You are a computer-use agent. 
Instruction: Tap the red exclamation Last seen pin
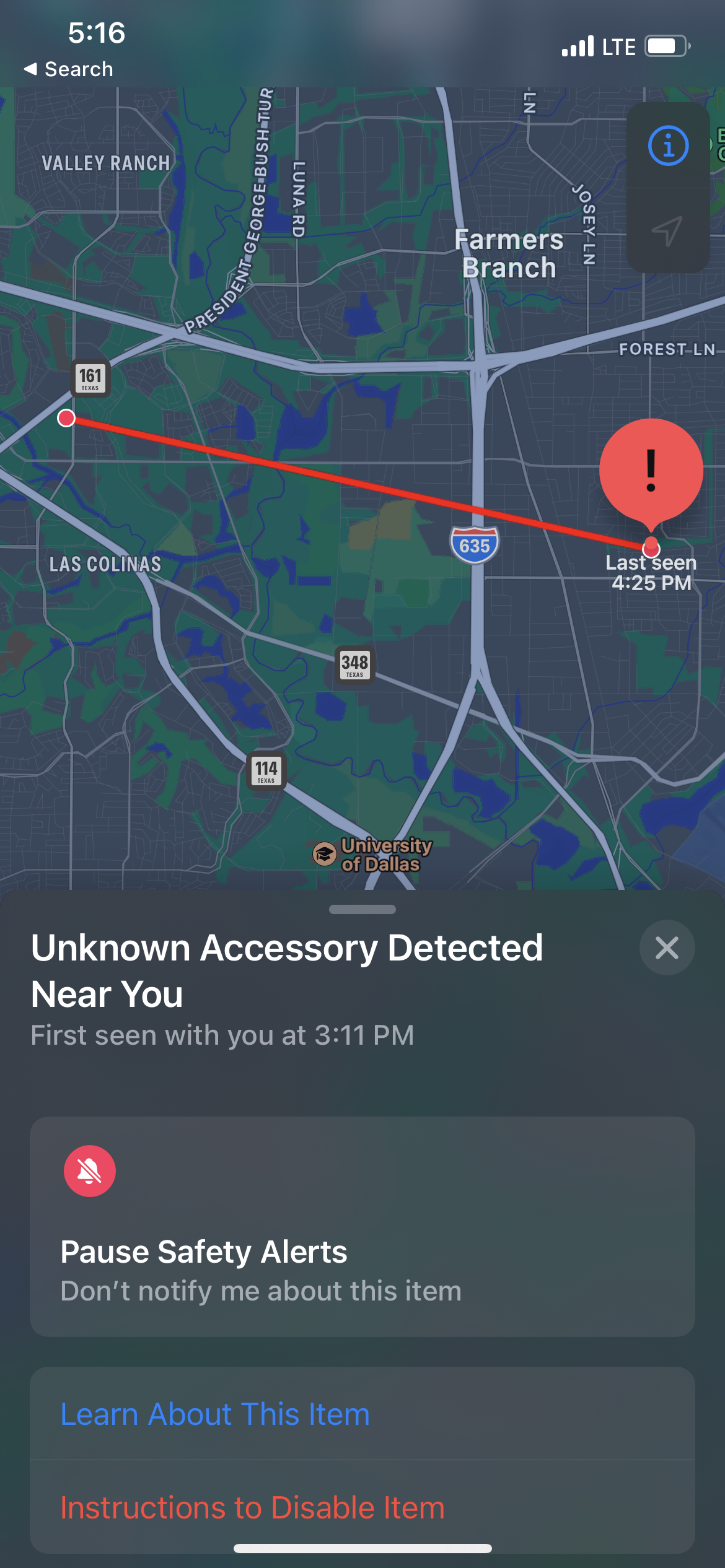(x=651, y=471)
